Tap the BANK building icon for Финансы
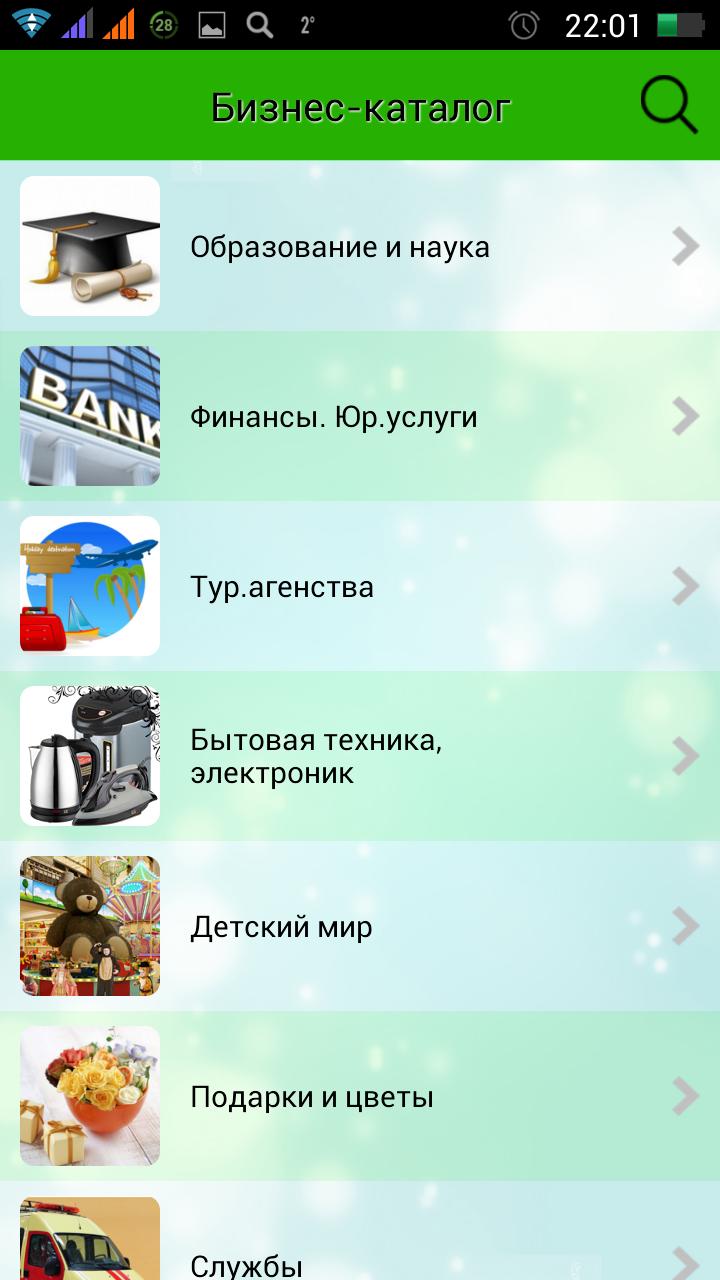Screen dimensions: 720x1280 coord(89,415)
